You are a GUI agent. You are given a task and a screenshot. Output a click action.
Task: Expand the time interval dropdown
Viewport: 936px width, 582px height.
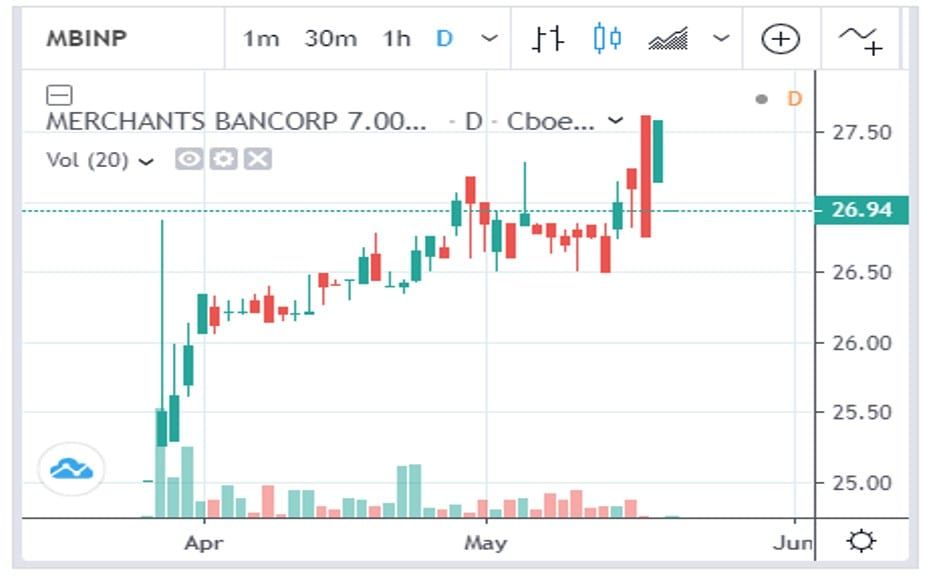pyautogui.click(x=489, y=39)
